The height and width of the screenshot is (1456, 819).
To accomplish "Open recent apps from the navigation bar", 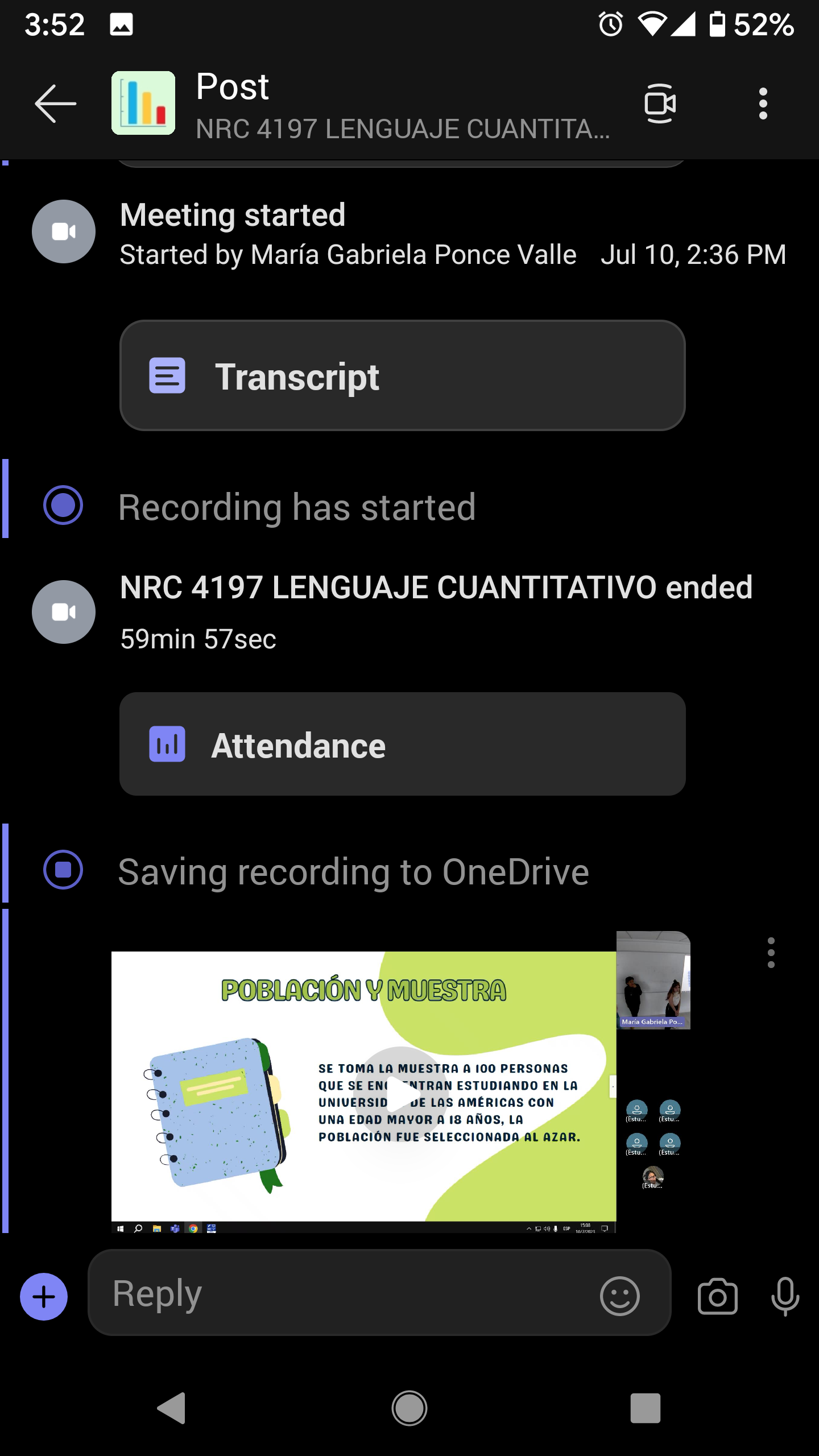I will 645,1408.
